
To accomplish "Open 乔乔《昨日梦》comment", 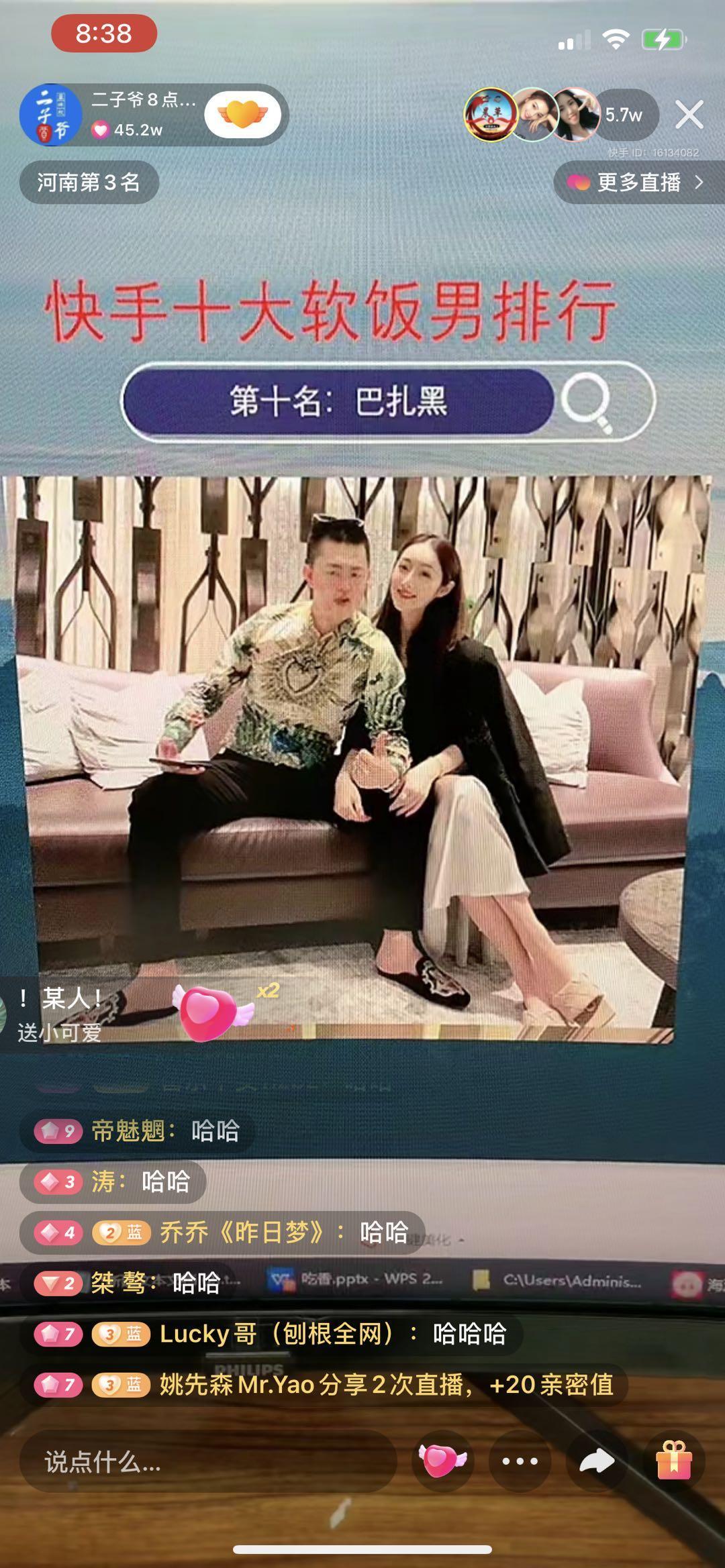I will (222, 1233).
